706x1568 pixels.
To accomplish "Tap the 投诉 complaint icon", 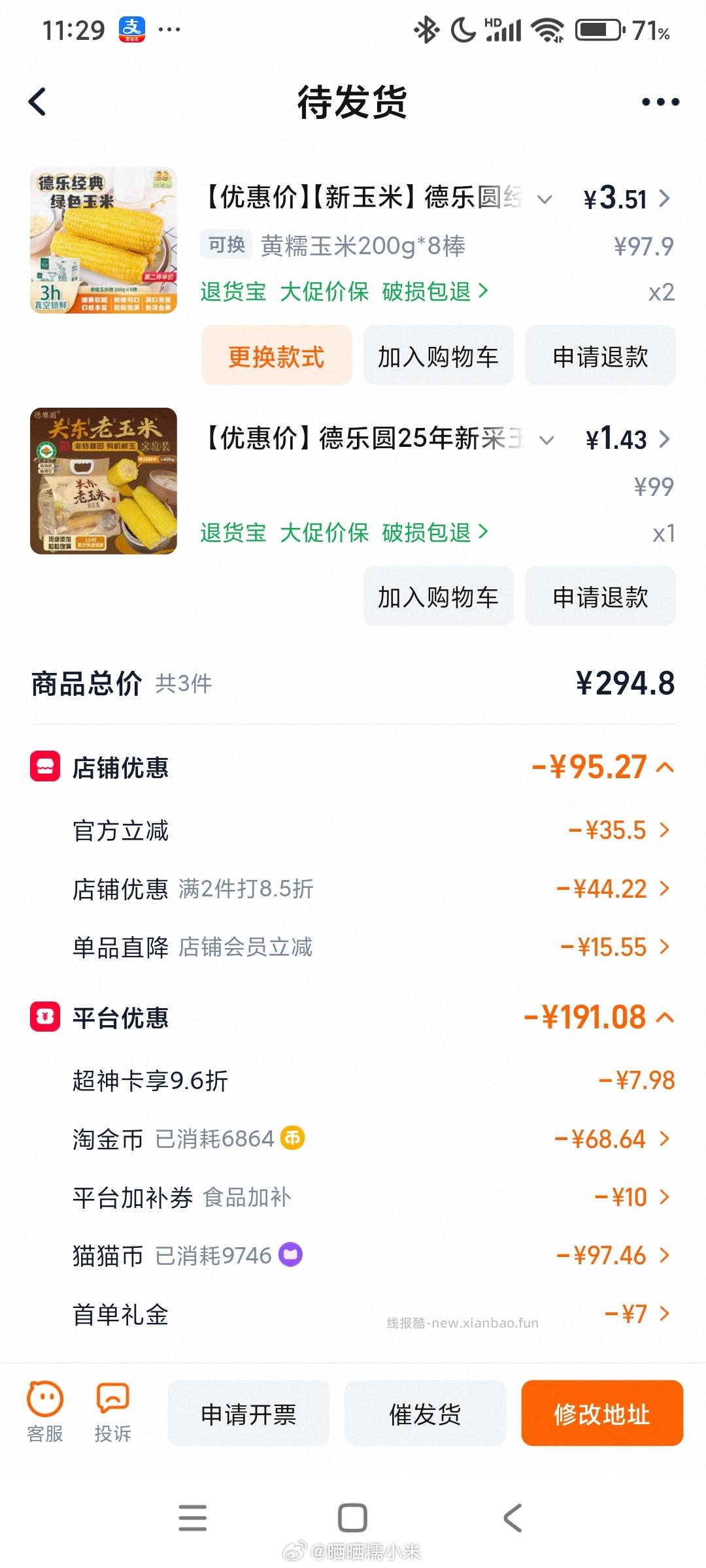I will pos(114,1411).
